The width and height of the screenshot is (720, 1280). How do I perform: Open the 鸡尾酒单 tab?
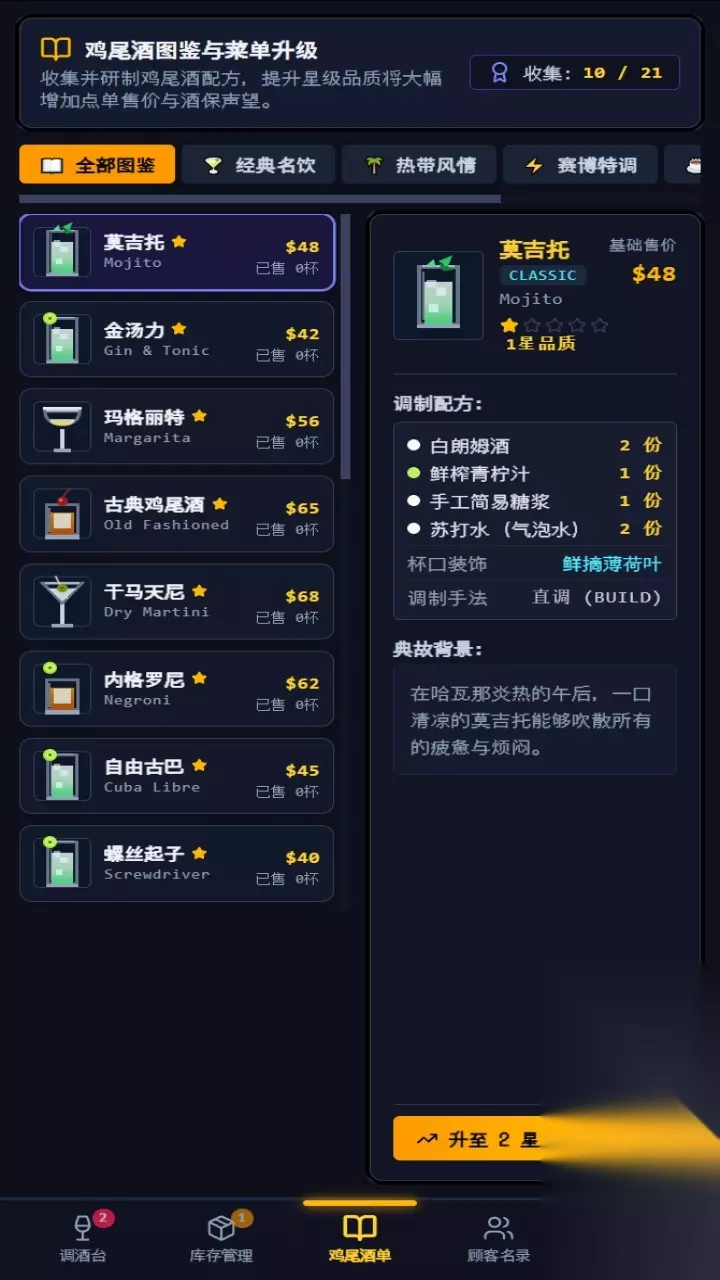point(360,1238)
